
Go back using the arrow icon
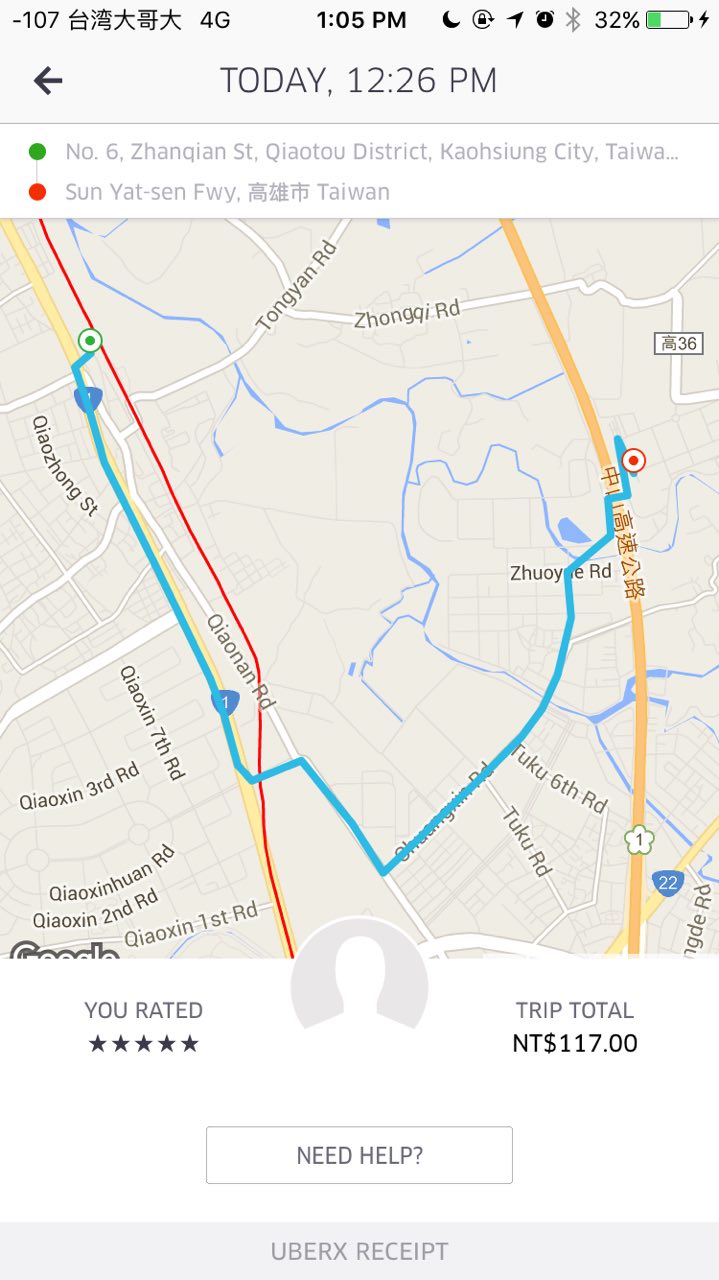47,81
